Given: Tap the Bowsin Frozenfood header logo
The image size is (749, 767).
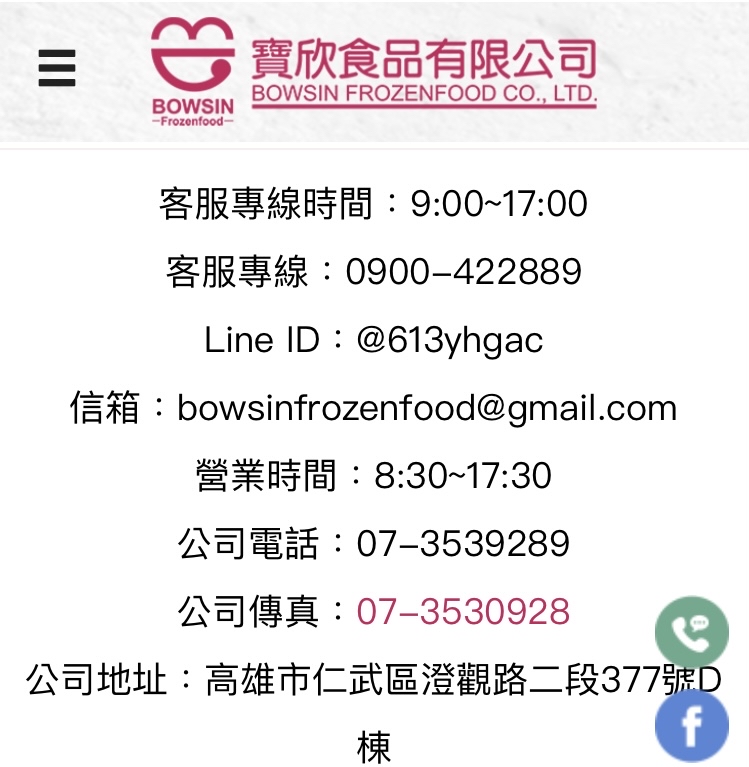Looking at the screenshot, I should [374, 70].
